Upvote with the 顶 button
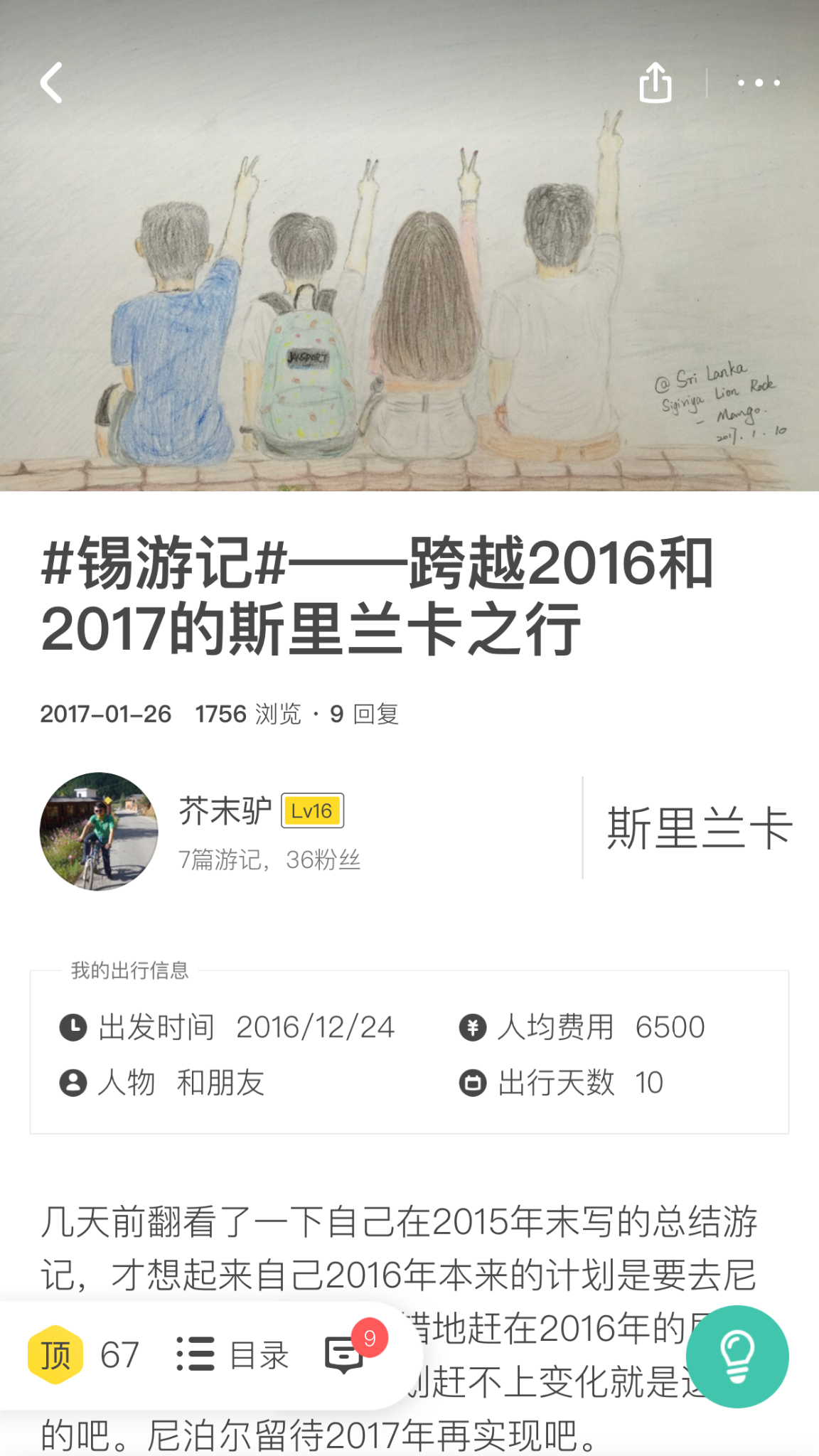The width and height of the screenshot is (819, 1456). click(55, 1354)
